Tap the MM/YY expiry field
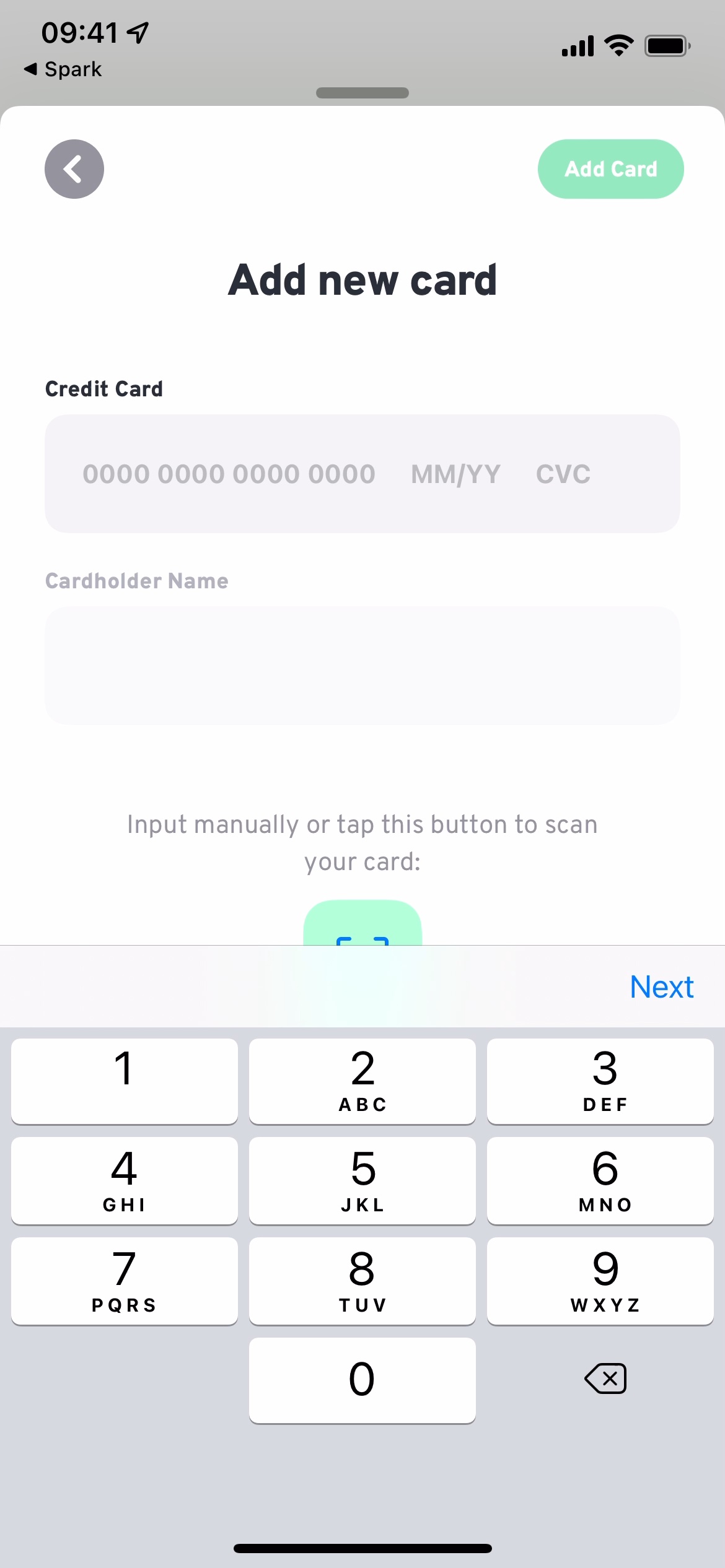Viewport: 725px width, 1568px height. (x=455, y=473)
